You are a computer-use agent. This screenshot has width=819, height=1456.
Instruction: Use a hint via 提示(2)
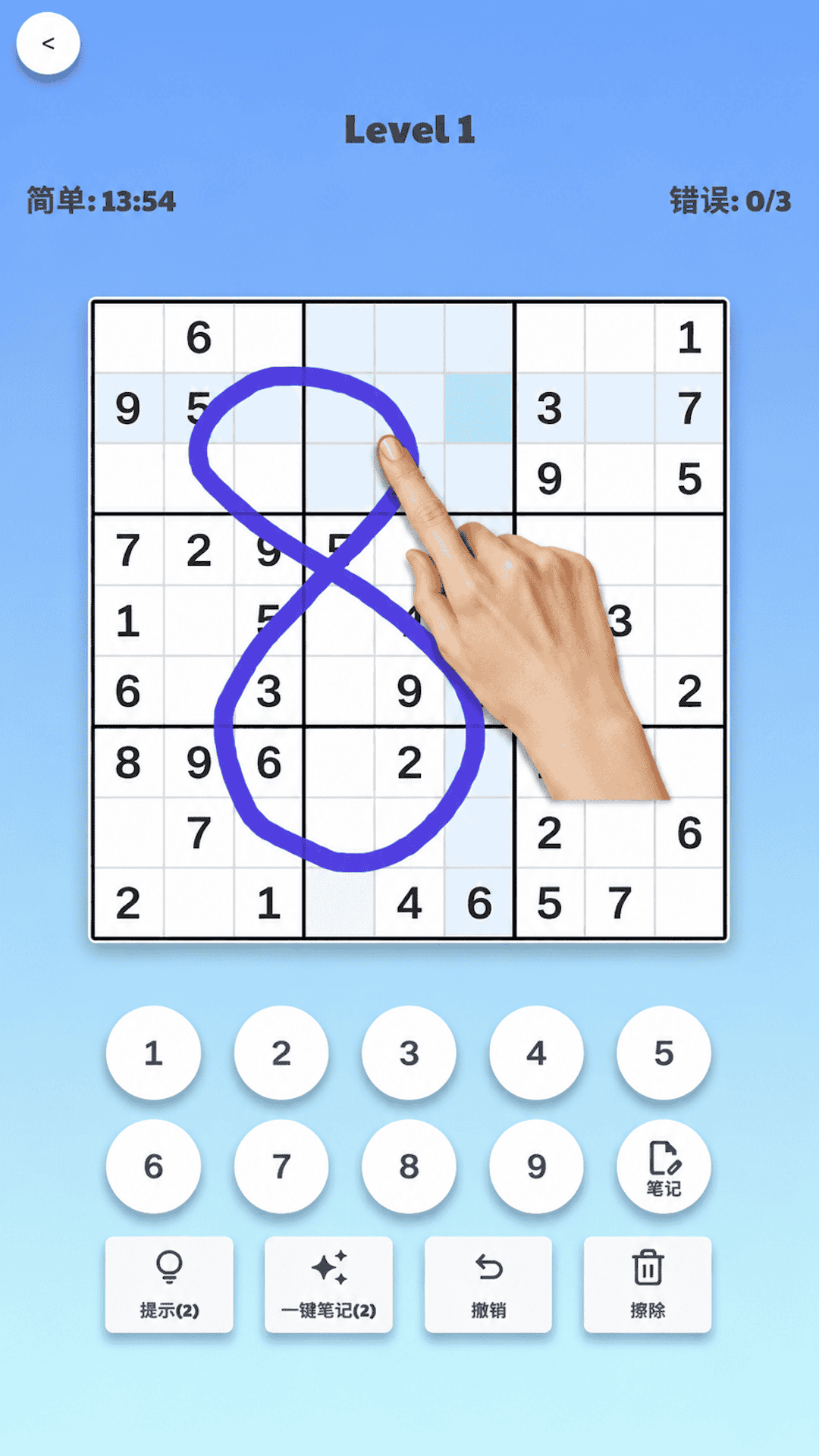tap(169, 1284)
